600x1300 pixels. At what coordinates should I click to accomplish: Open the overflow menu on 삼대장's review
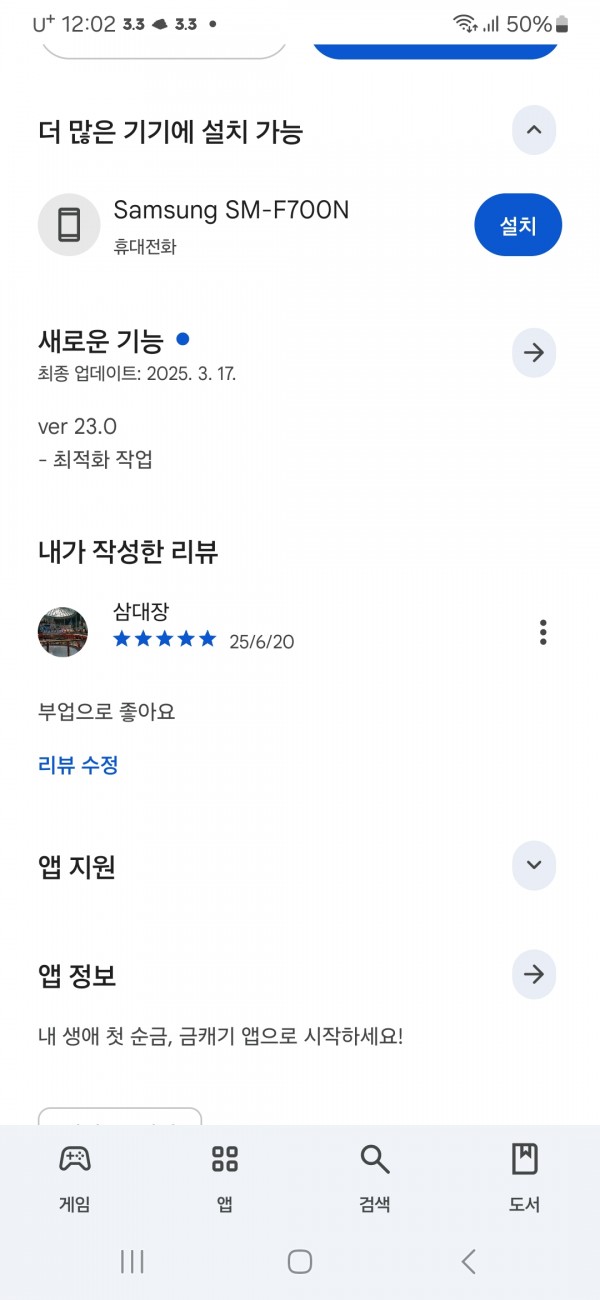click(543, 632)
